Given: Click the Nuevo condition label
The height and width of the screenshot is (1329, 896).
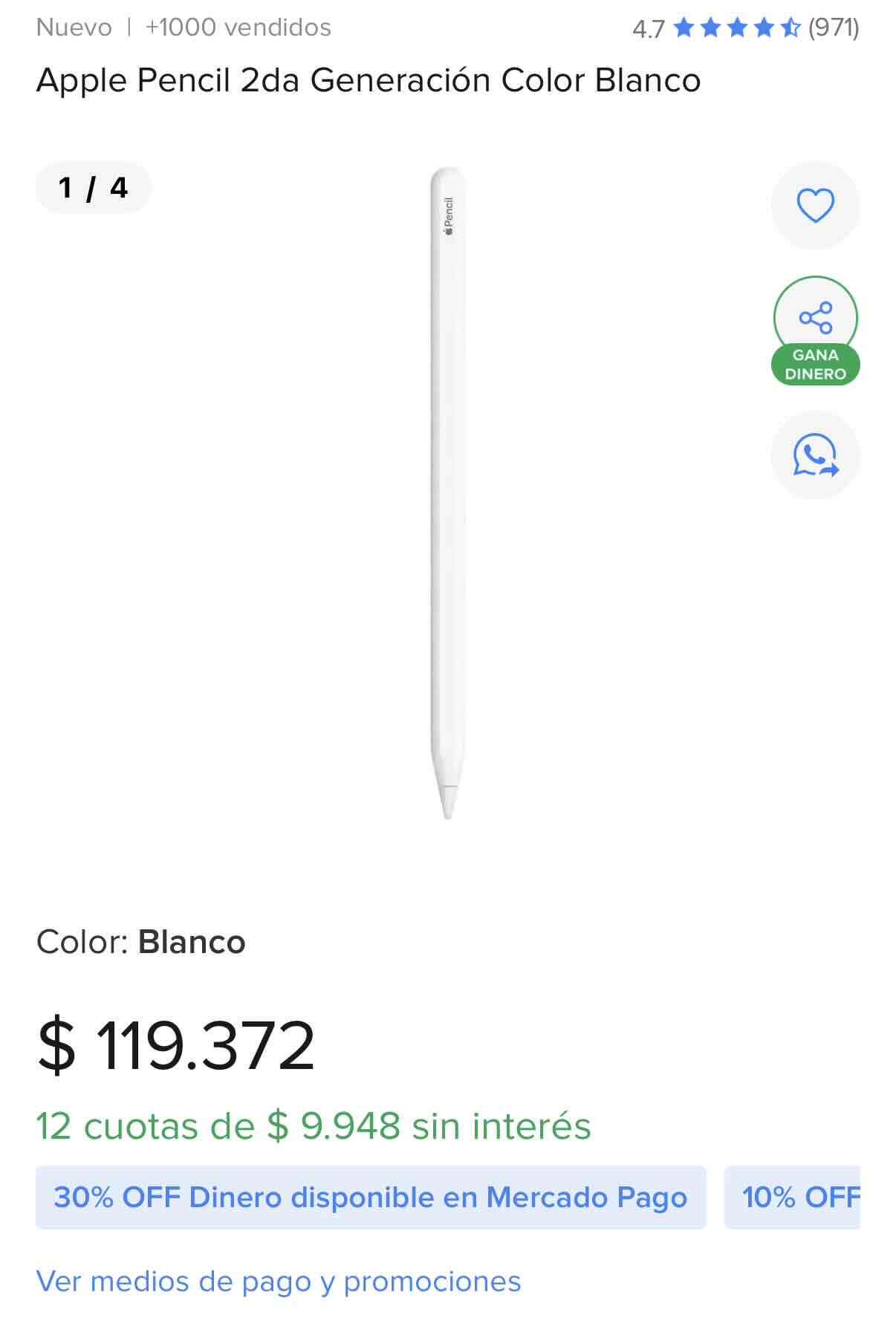Looking at the screenshot, I should point(74,28).
